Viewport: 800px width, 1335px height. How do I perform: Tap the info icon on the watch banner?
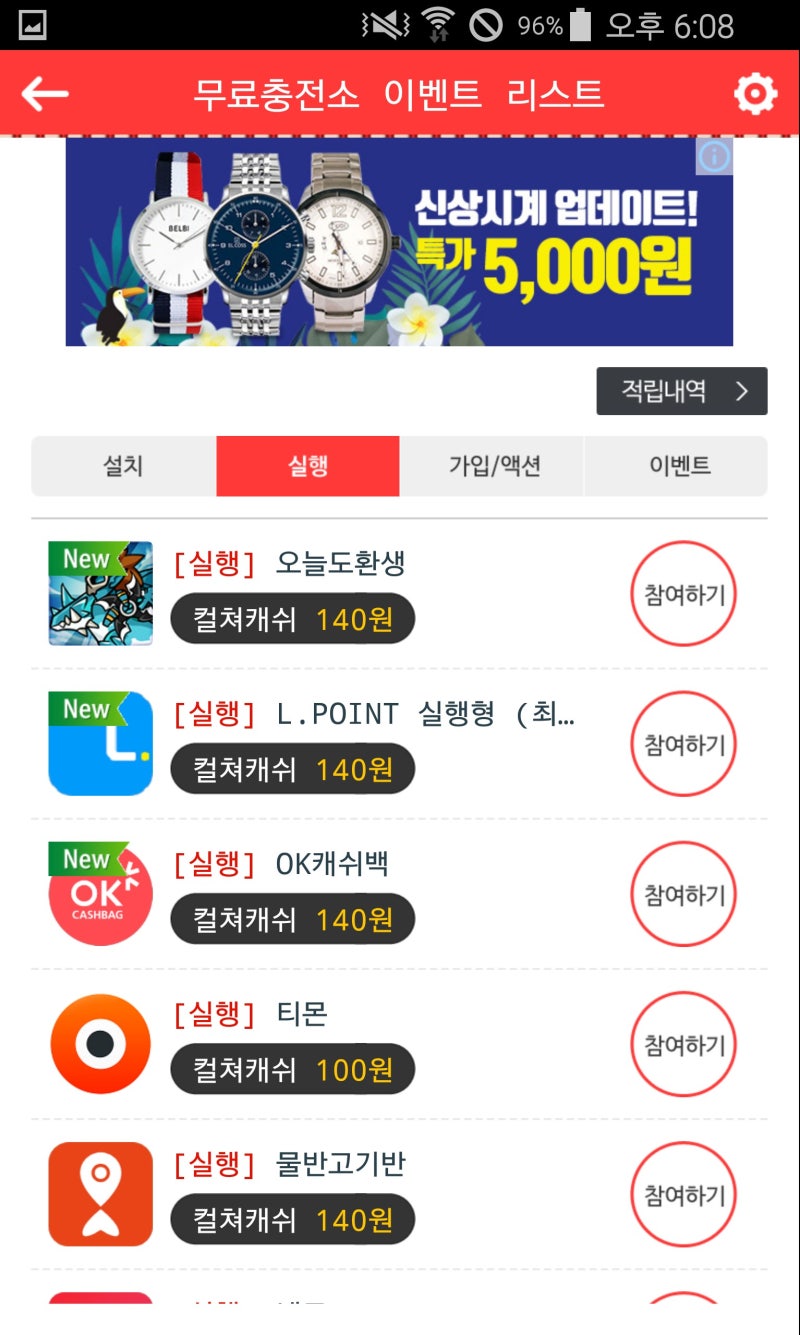point(716,158)
